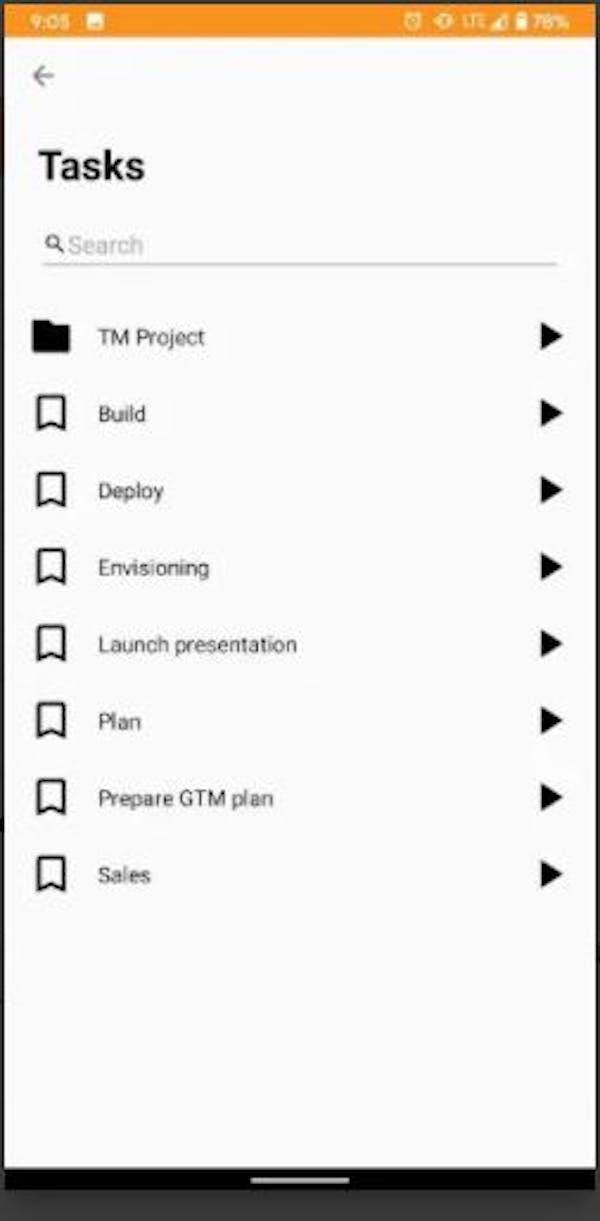Go back using the top arrow

click(x=43, y=76)
